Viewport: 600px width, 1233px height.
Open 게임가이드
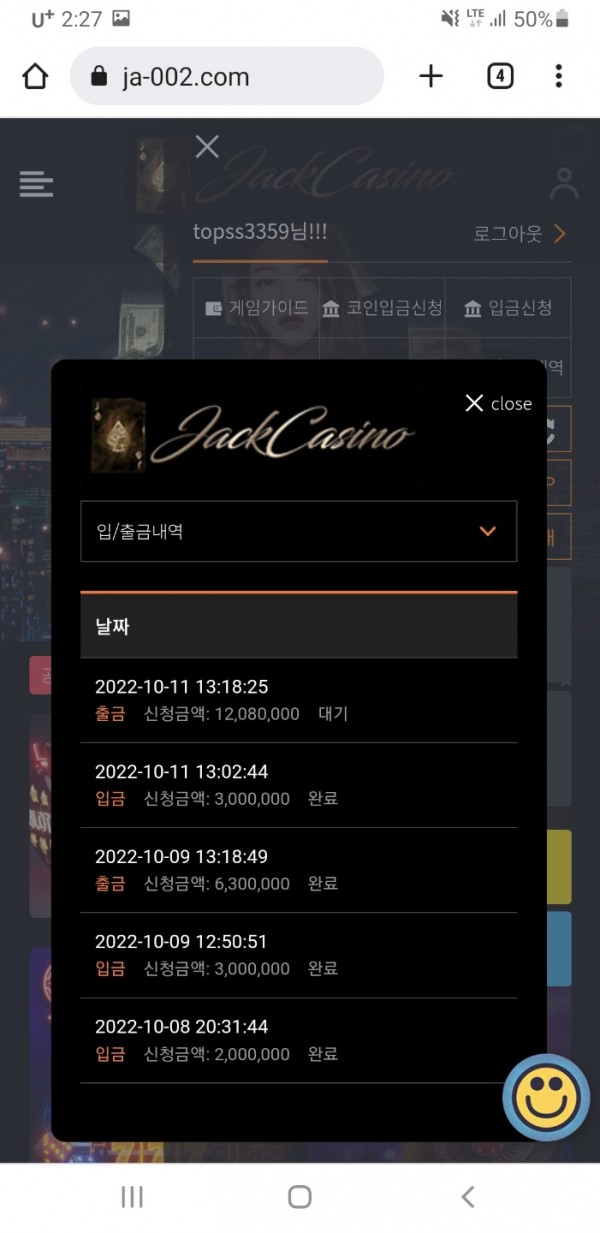pyautogui.click(x=256, y=308)
